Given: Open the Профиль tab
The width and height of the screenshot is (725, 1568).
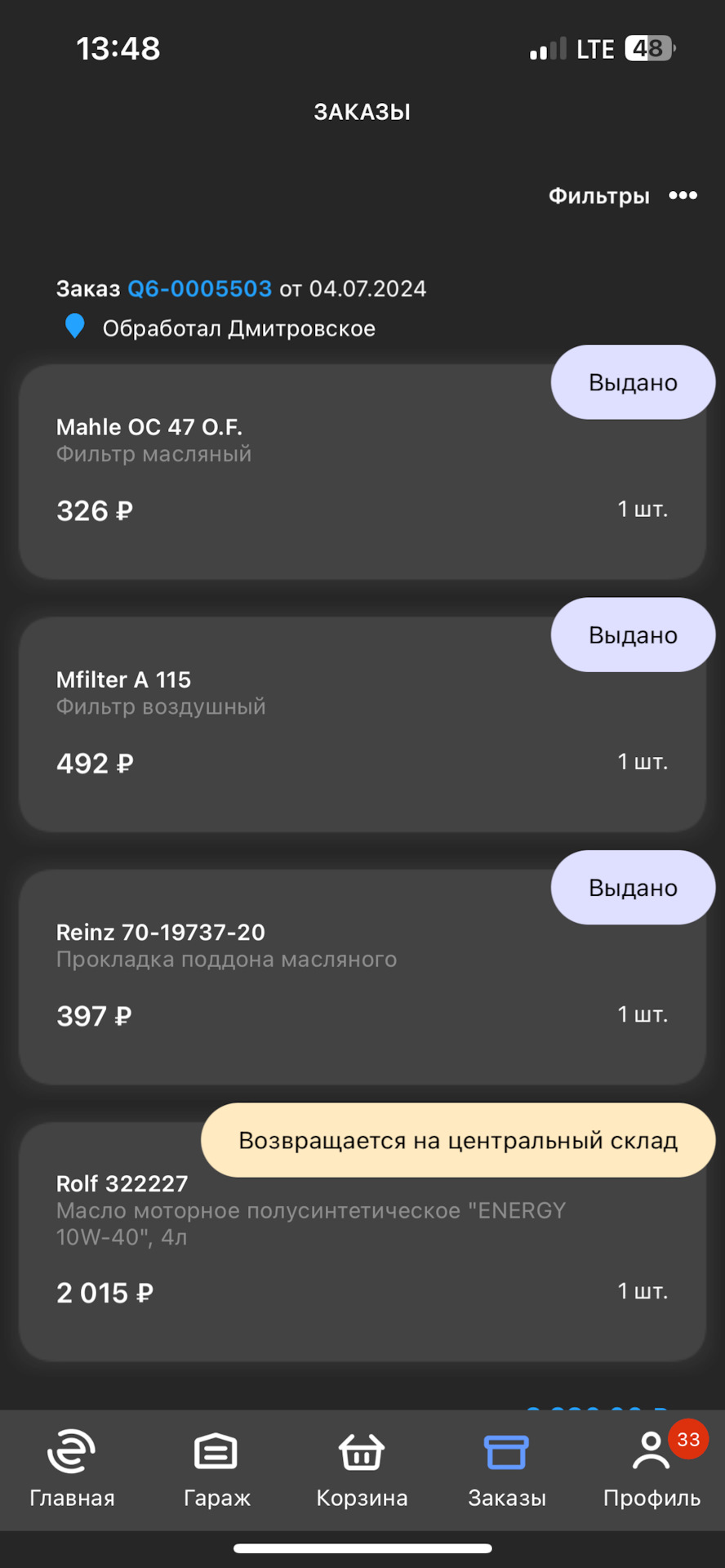Looking at the screenshot, I should 652,1469.
